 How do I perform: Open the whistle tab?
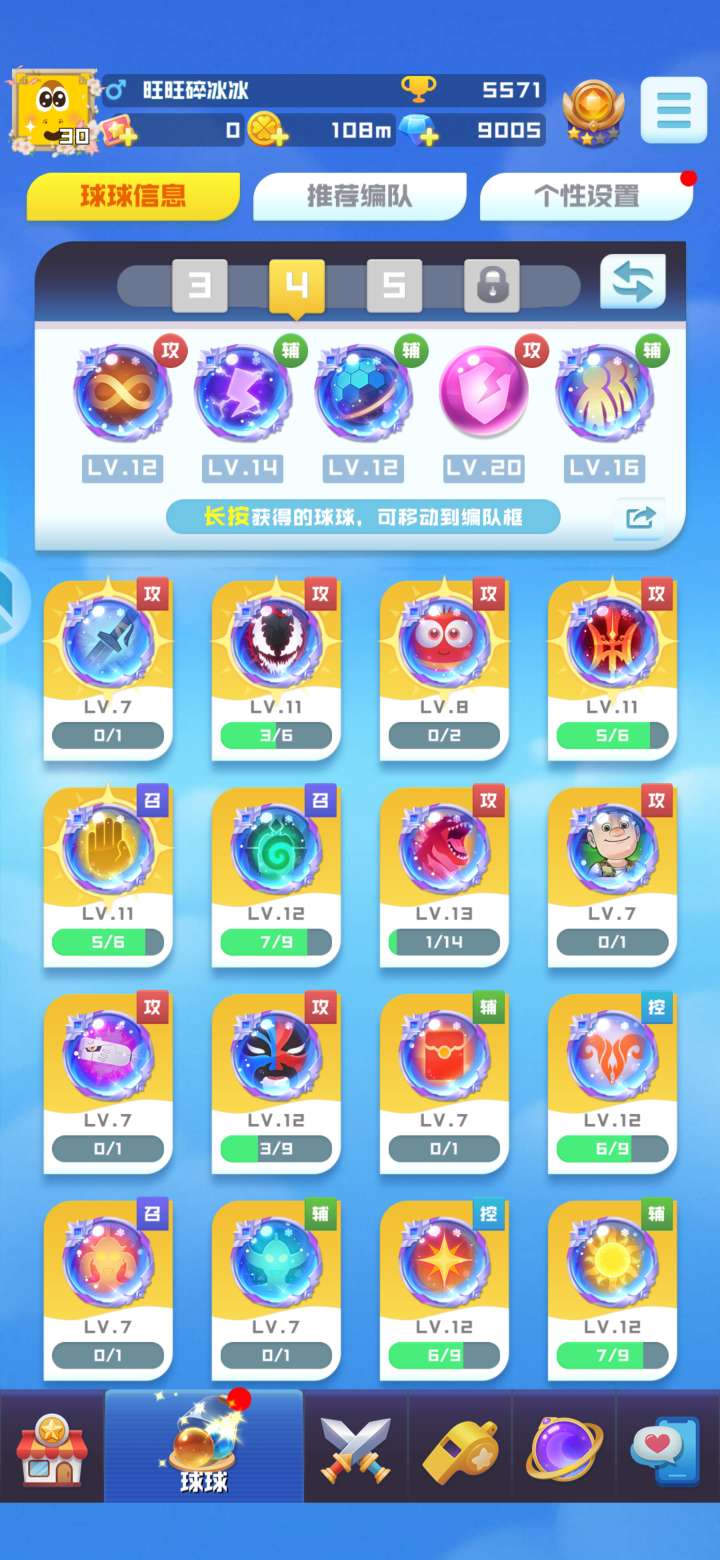460,1448
